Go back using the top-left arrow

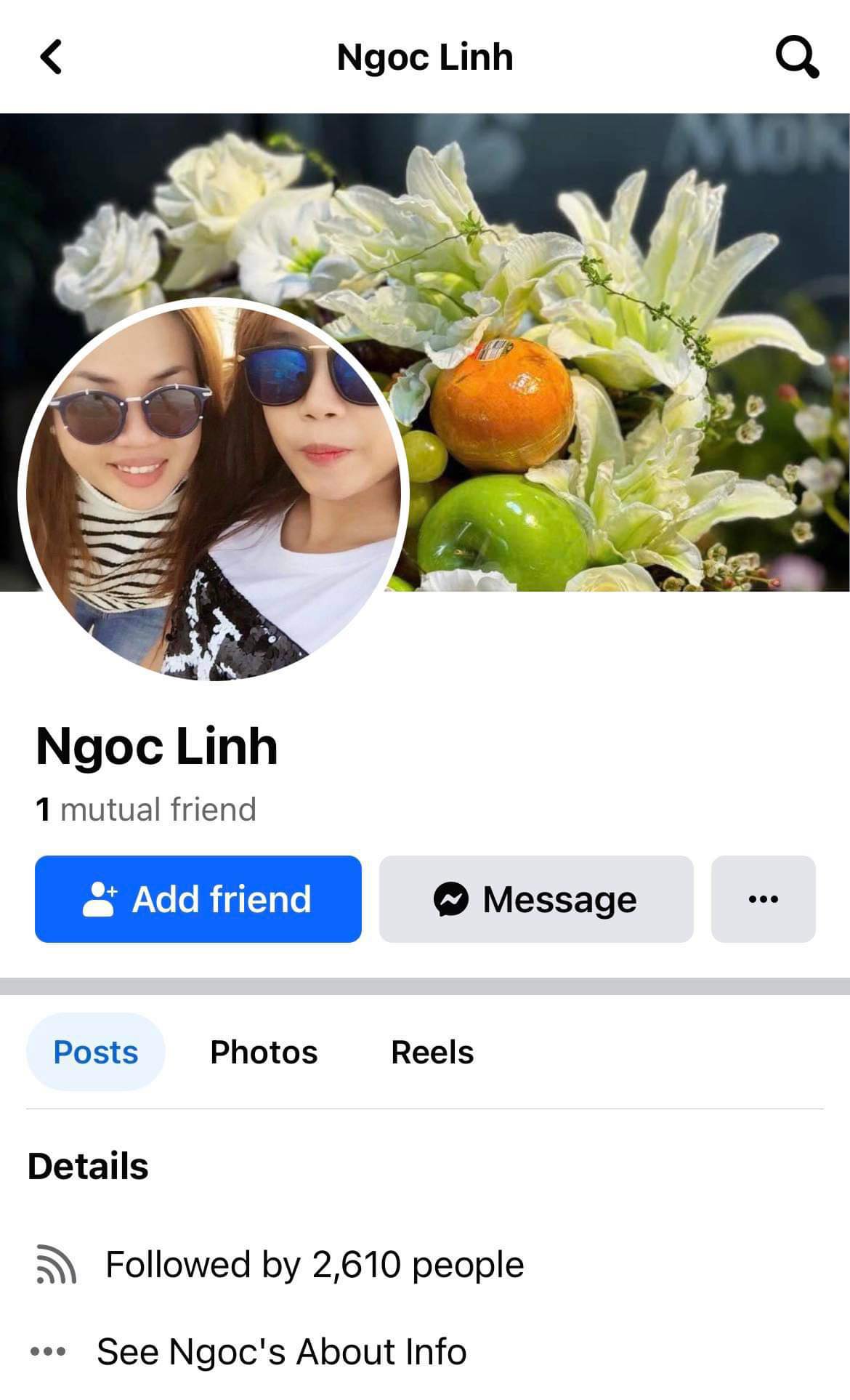[51, 57]
